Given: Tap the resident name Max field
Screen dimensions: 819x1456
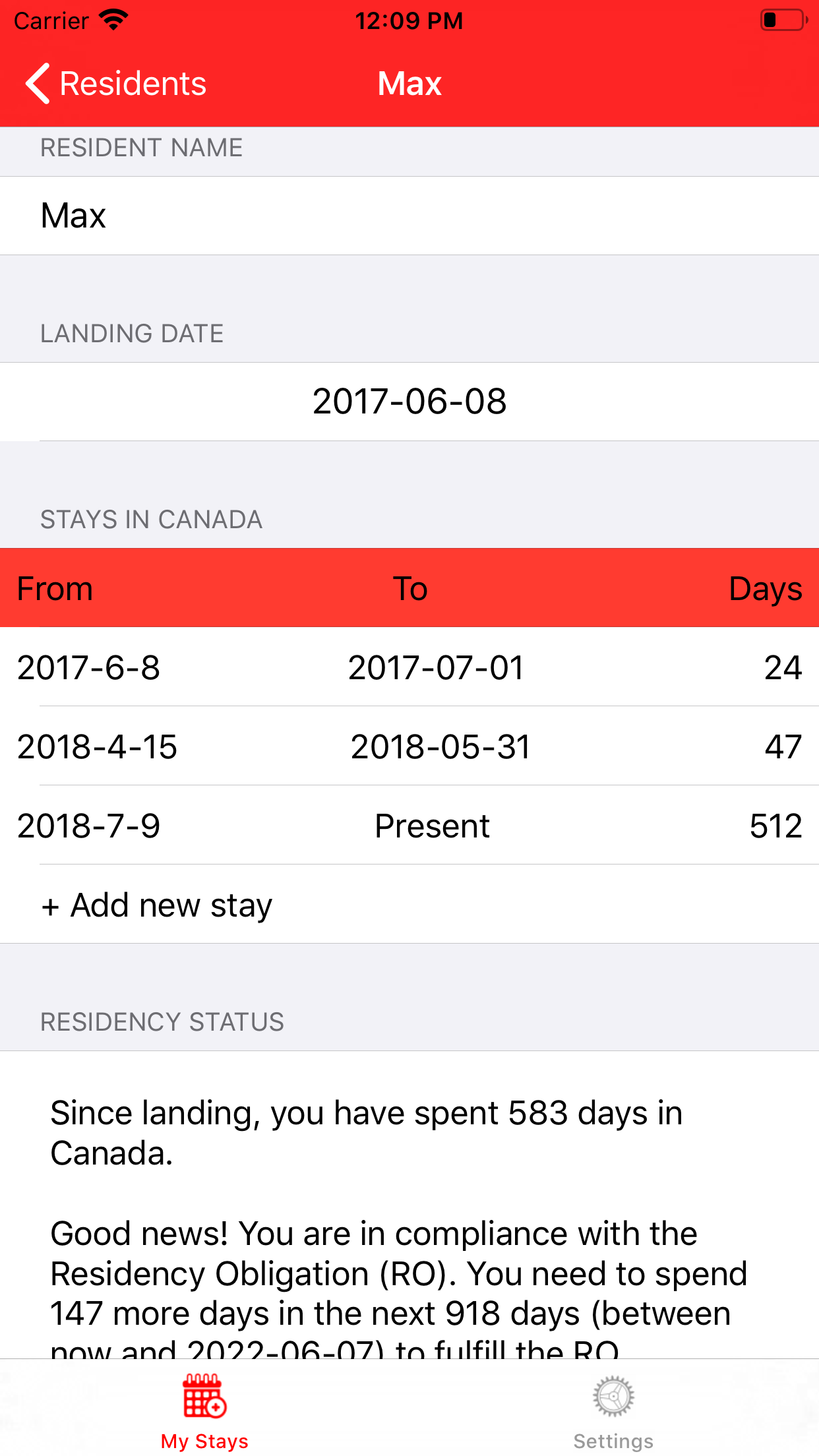Looking at the screenshot, I should [409, 216].
